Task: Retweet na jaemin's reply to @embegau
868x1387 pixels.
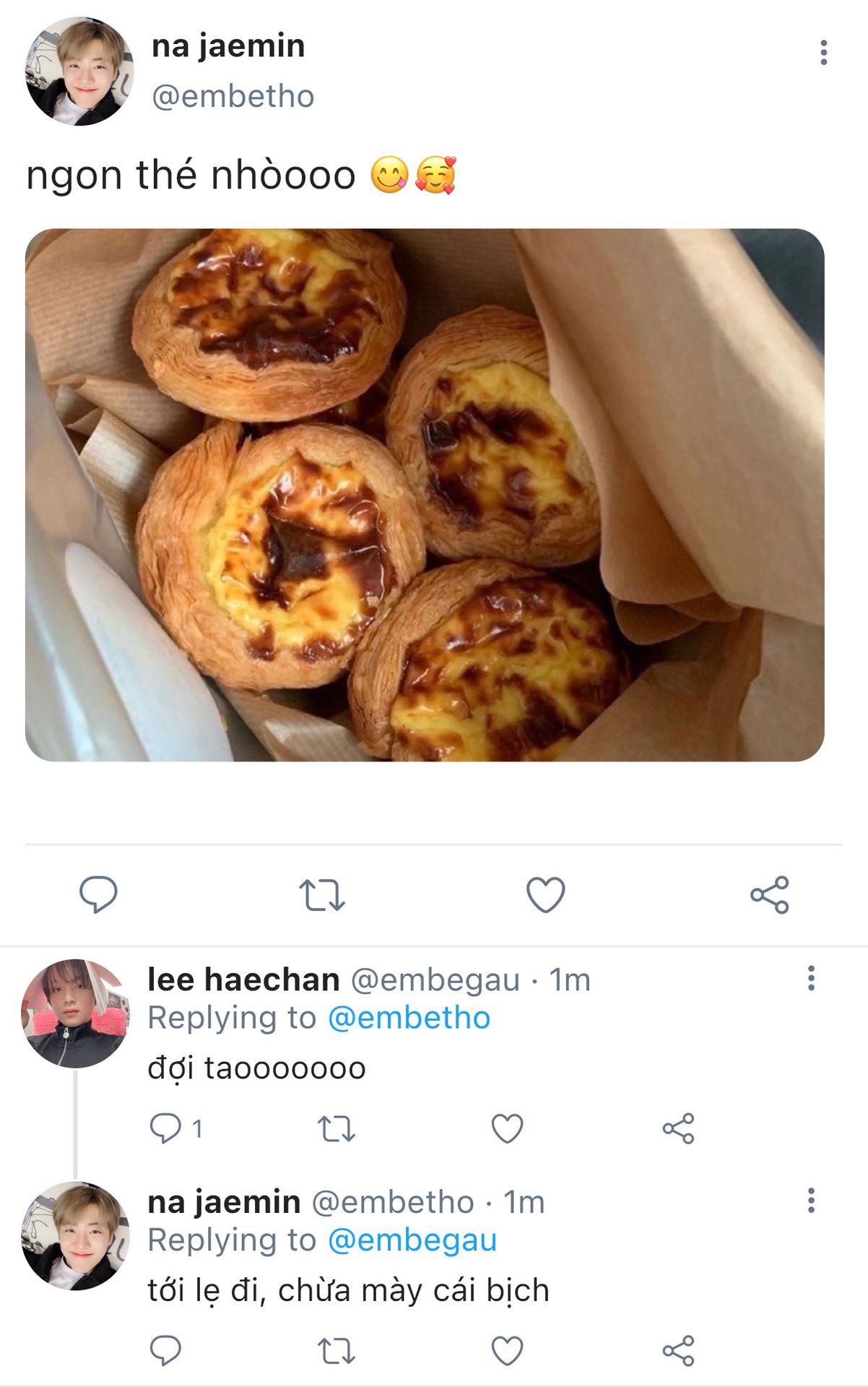Action: pyautogui.click(x=337, y=1350)
